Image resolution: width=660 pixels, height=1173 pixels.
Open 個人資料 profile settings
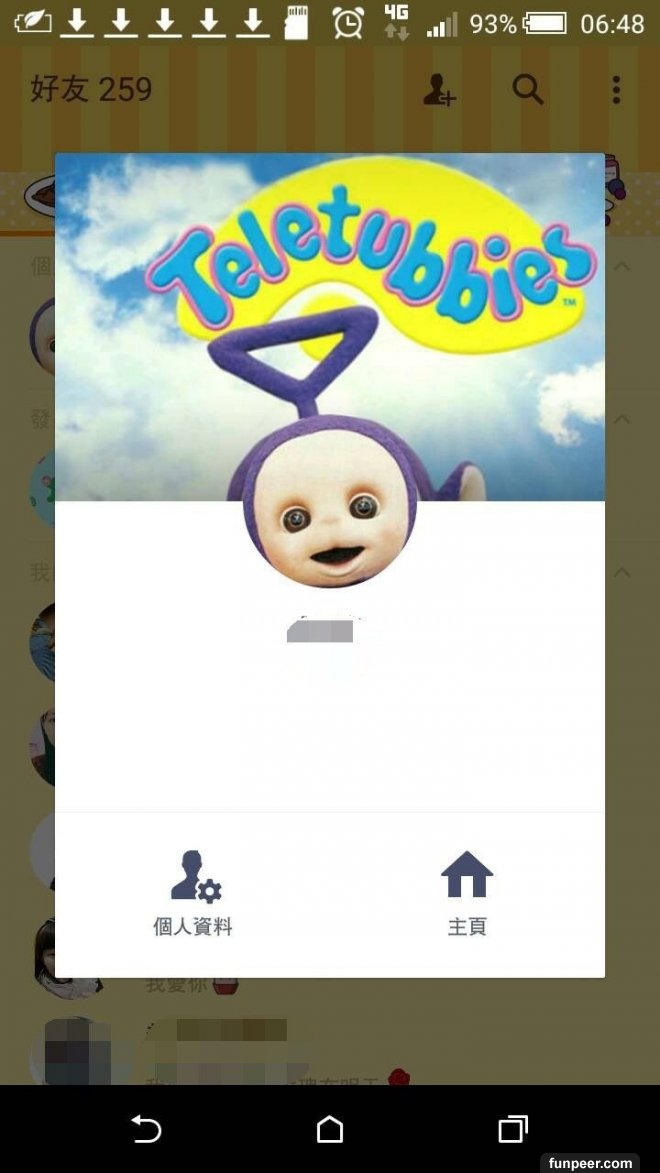coord(193,893)
